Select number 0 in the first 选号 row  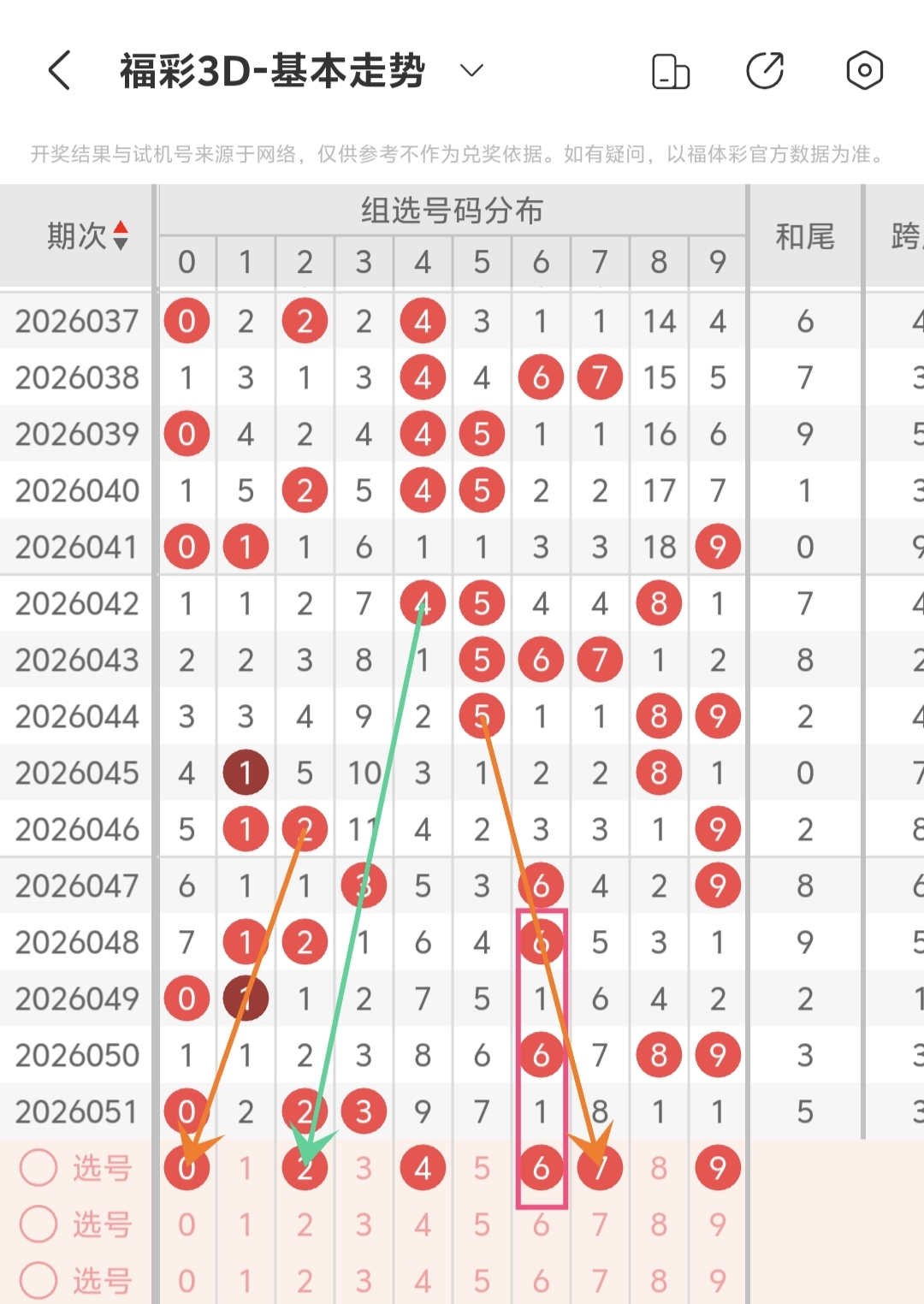click(187, 1167)
